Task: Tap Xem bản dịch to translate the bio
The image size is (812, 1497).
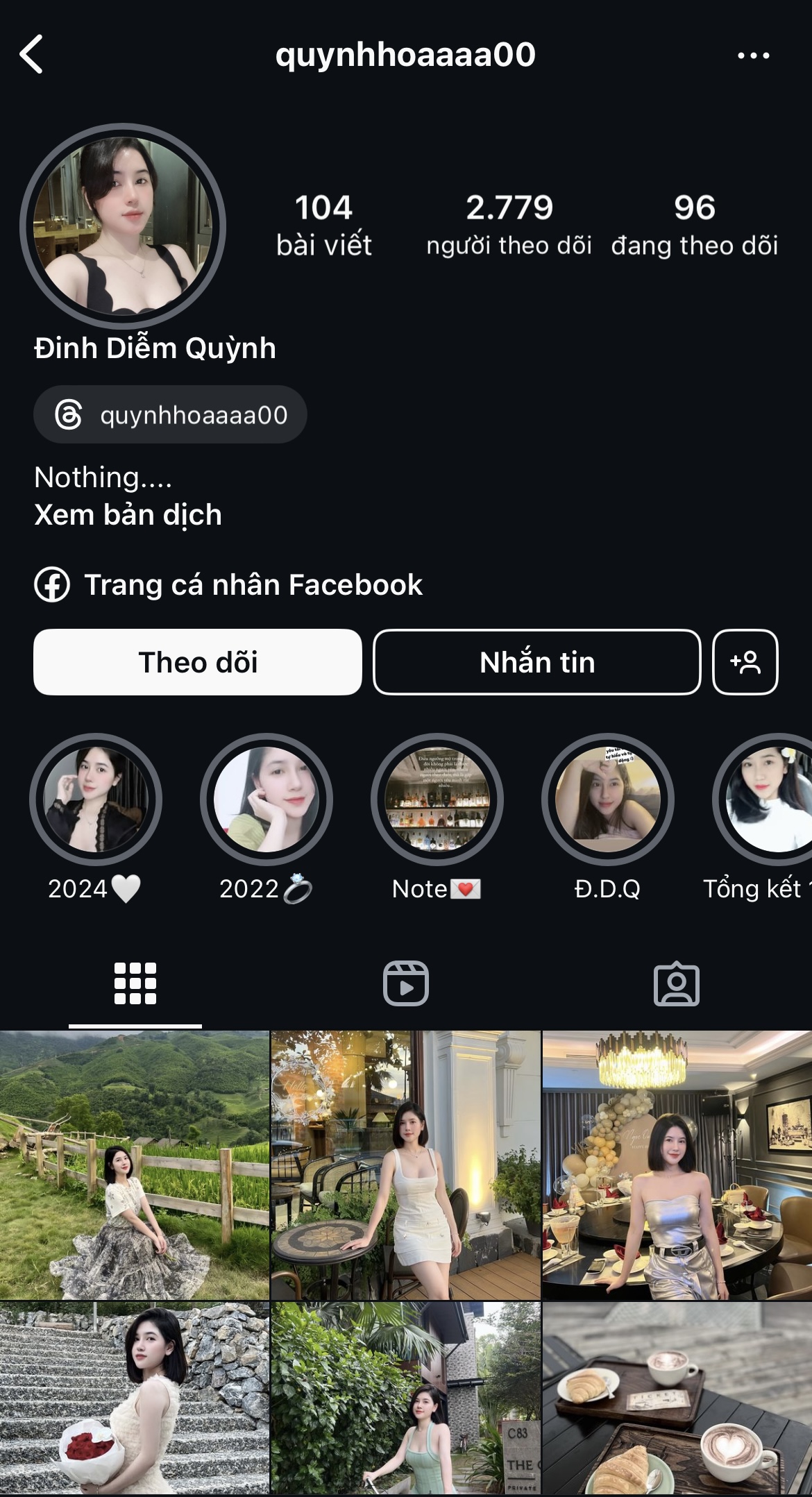Action: click(128, 515)
